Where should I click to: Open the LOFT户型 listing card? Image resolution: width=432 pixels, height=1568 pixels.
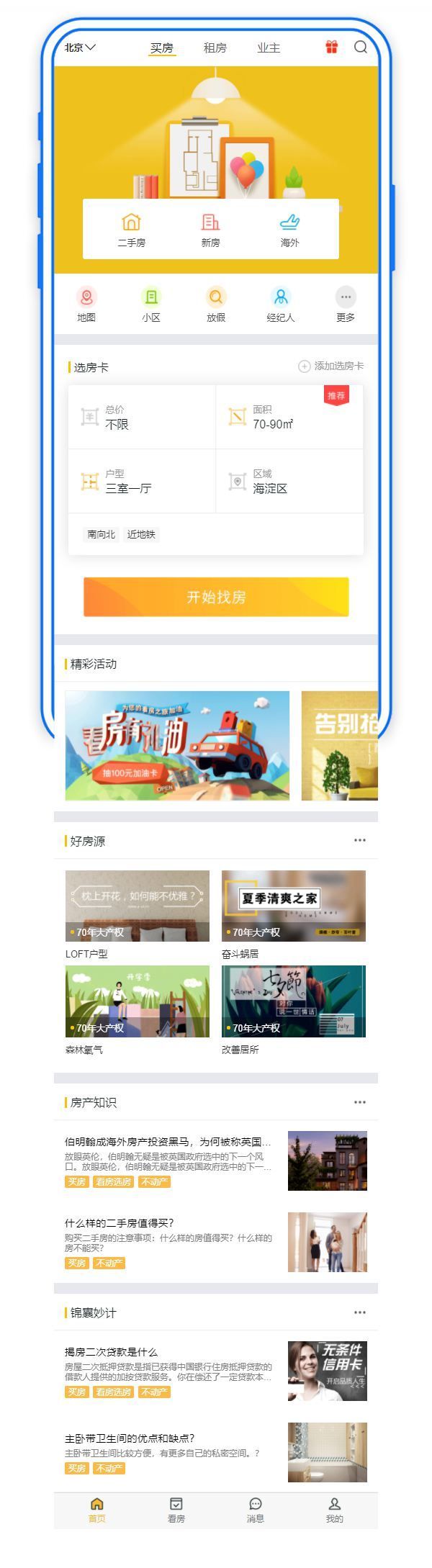138,914
